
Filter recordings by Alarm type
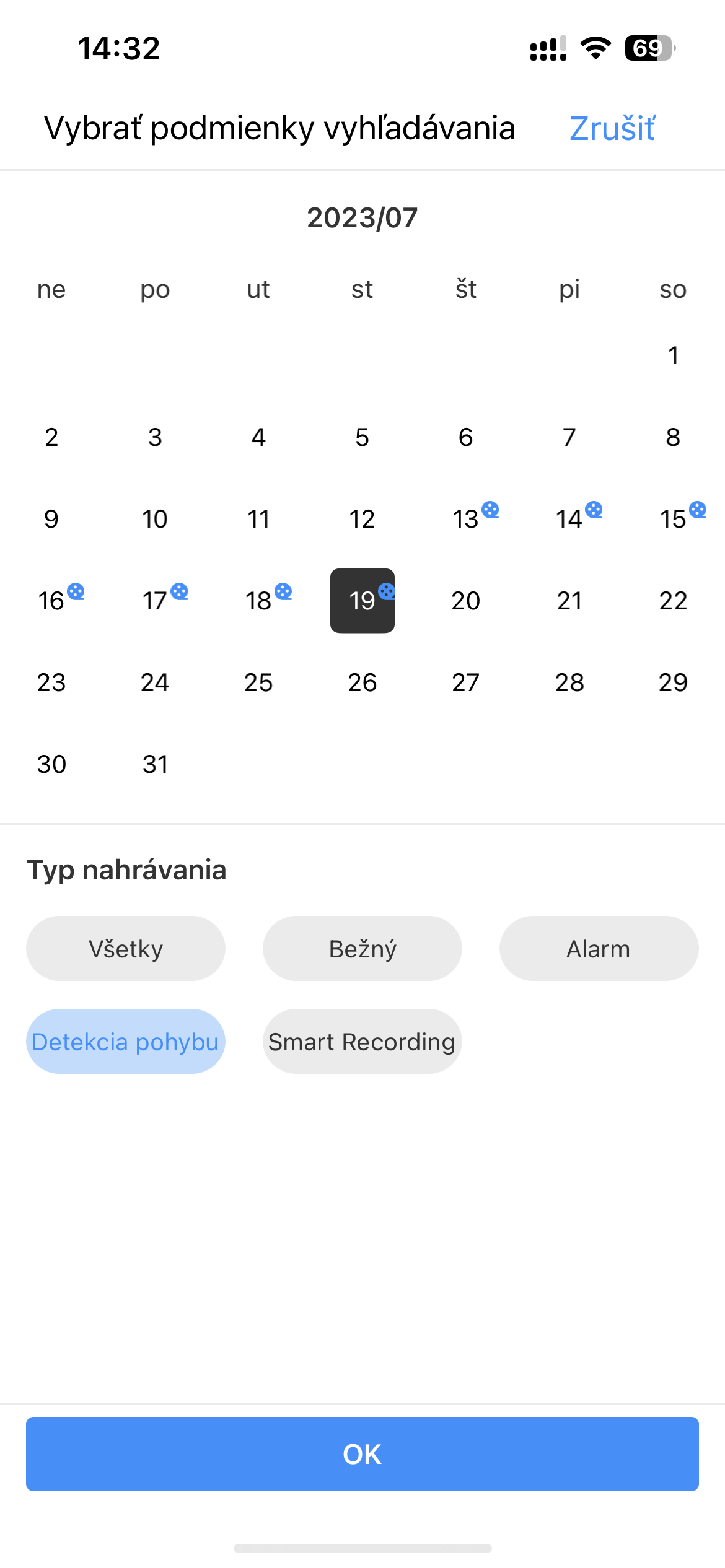pos(599,948)
